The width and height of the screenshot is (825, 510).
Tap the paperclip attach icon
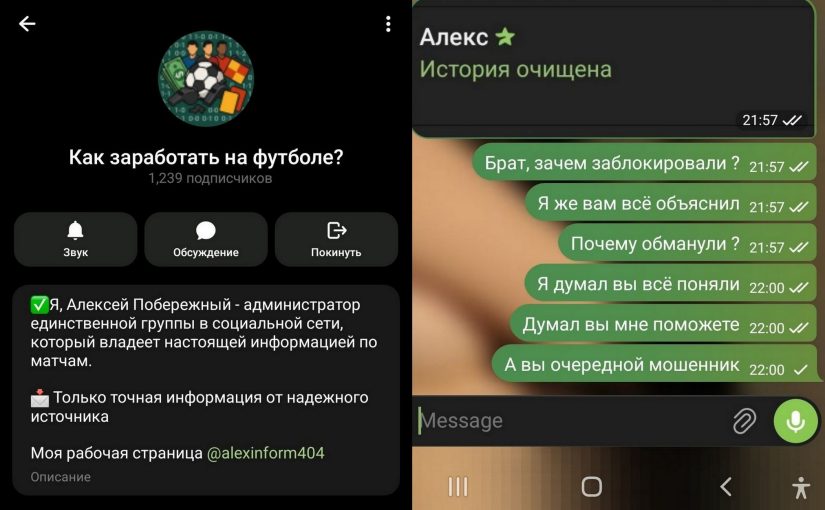[x=744, y=421]
